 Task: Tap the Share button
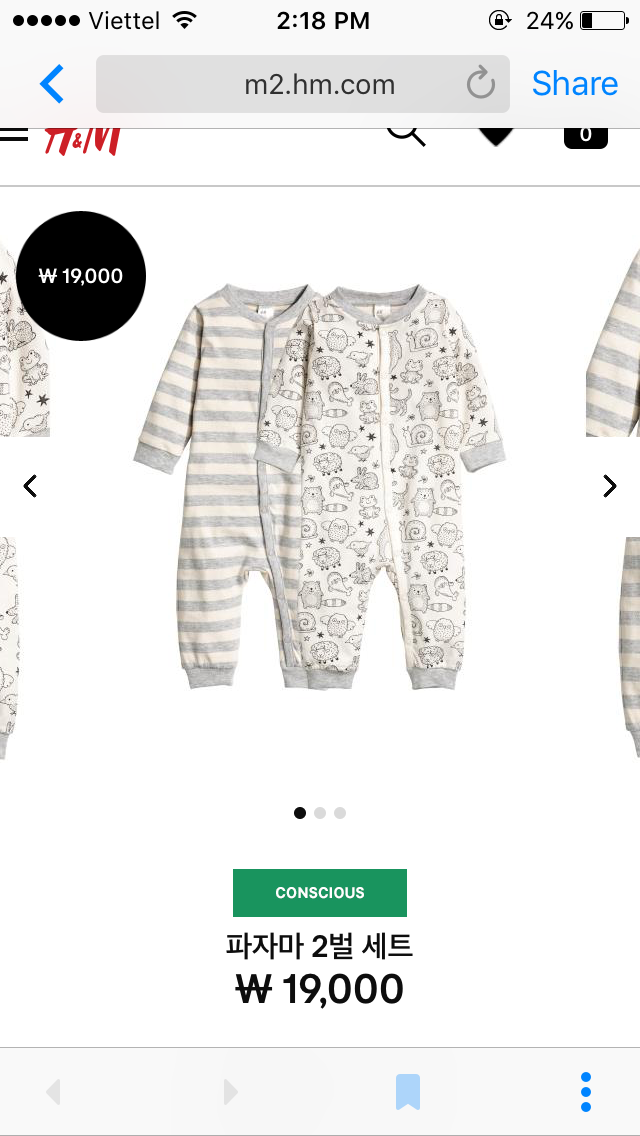574,84
